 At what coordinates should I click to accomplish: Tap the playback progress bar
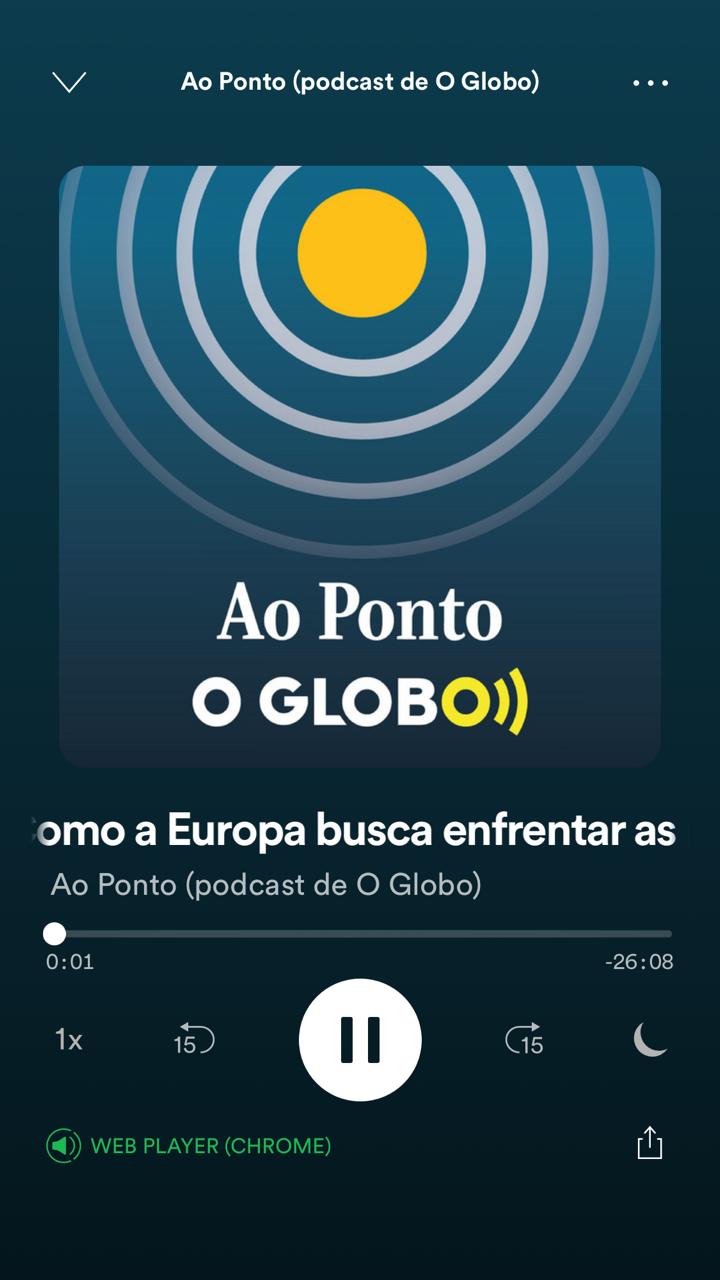click(x=362, y=934)
